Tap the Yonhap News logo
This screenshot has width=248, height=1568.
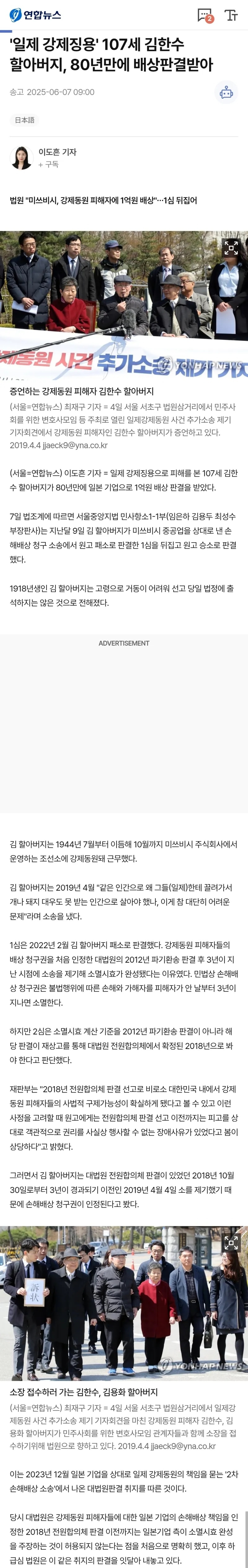35,15
